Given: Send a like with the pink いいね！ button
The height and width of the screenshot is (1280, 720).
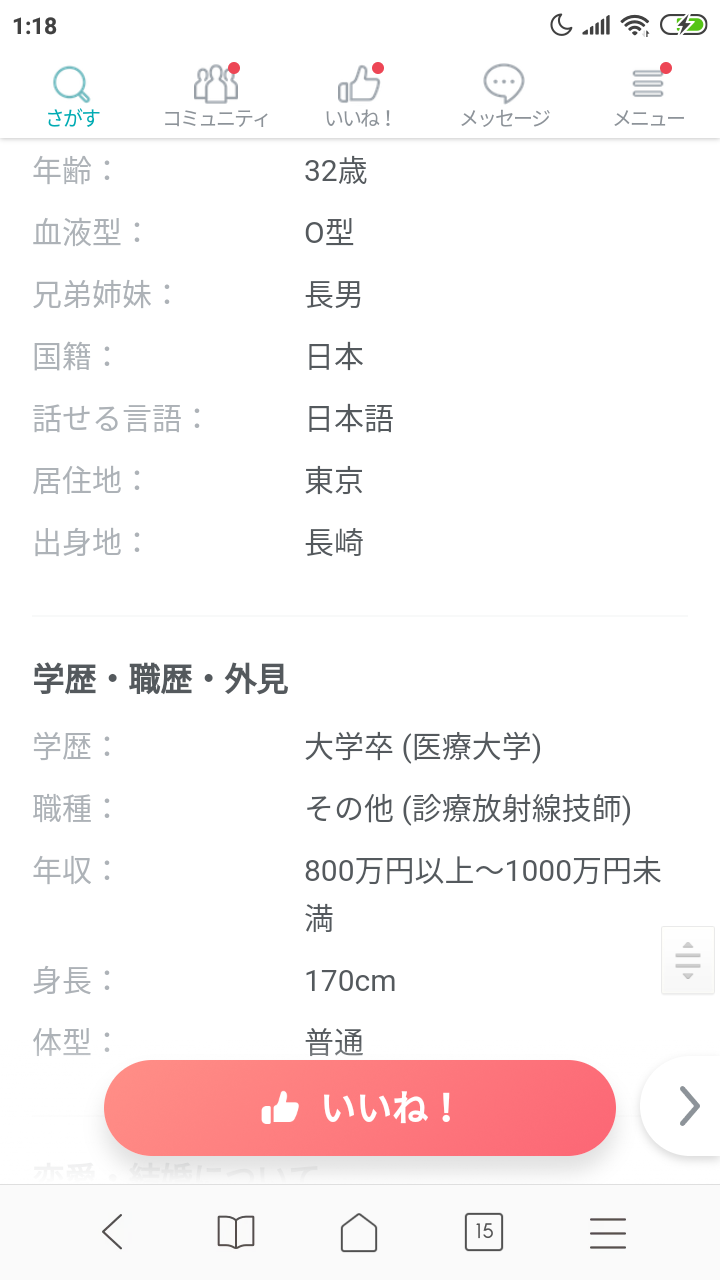Looking at the screenshot, I should [x=360, y=1108].
